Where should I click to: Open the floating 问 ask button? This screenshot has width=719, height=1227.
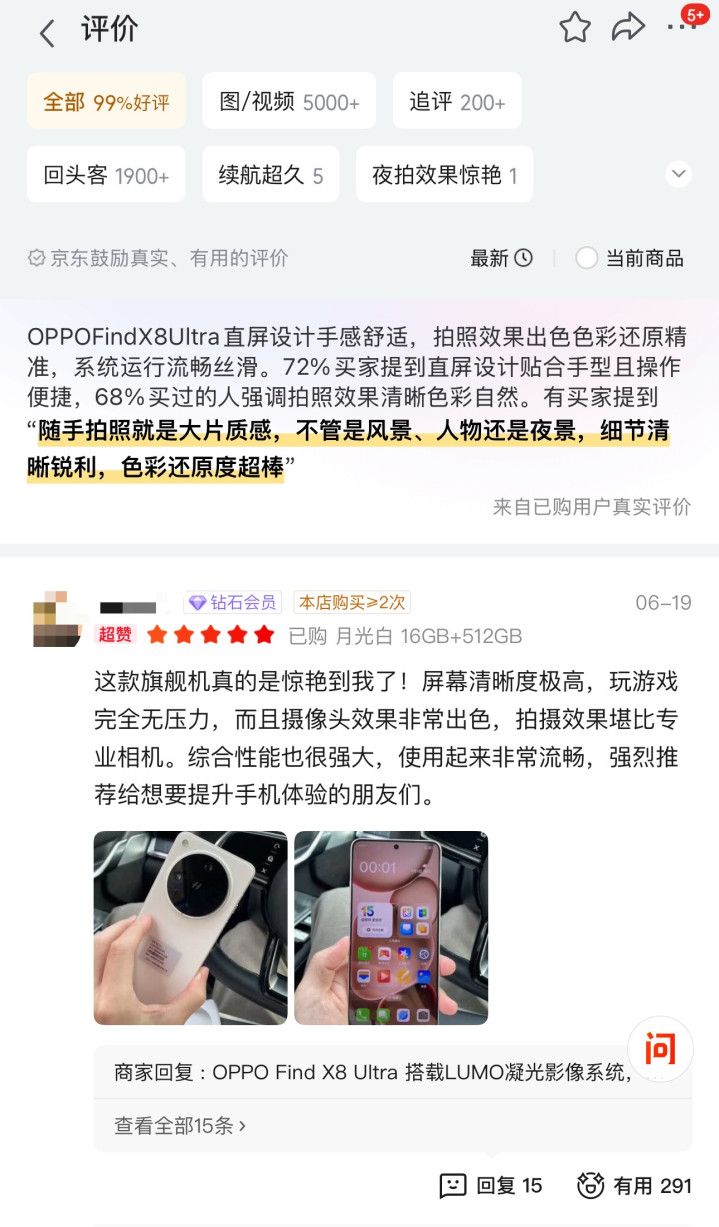tap(660, 1050)
